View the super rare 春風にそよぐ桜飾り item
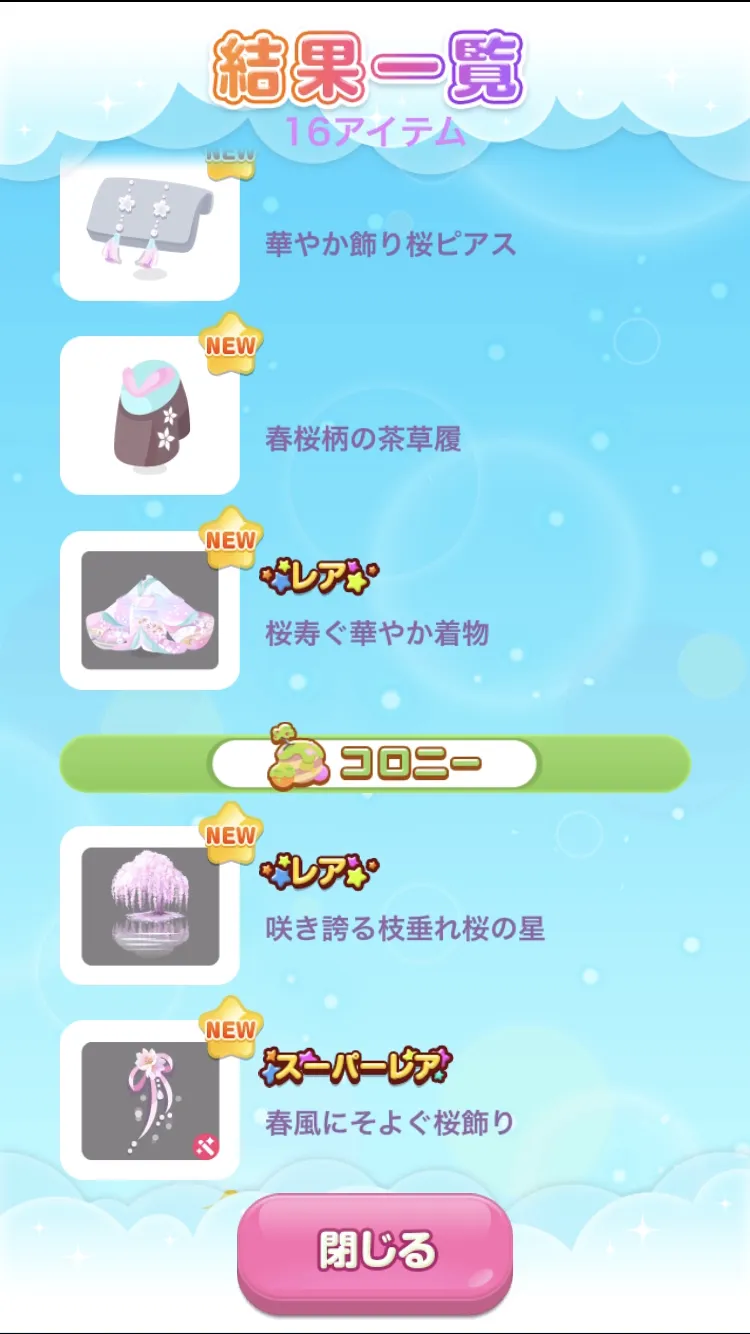The width and height of the screenshot is (750, 1334). click(150, 1100)
